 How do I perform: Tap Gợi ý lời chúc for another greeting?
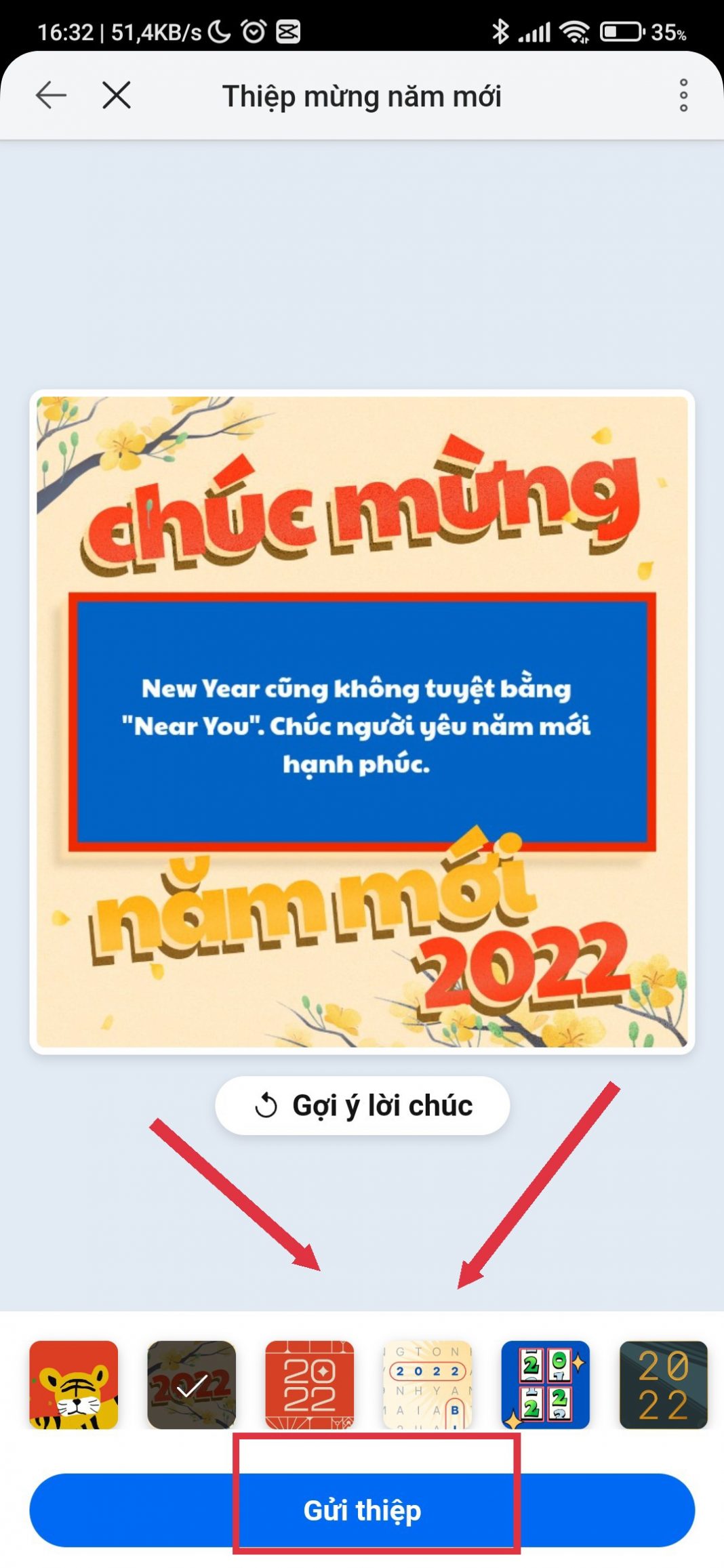tap(362, 1105)
